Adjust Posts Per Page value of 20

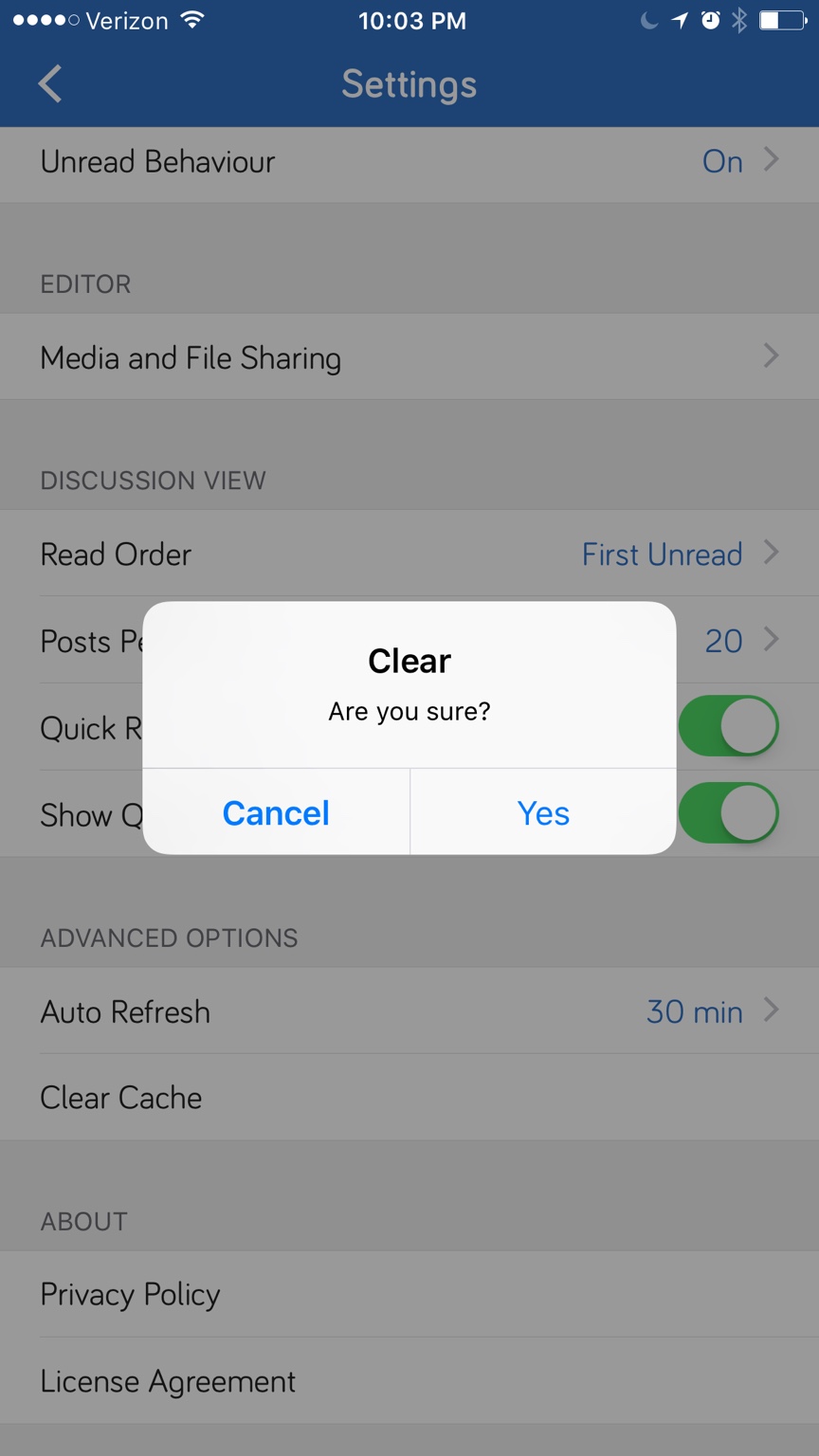[742, 641]
